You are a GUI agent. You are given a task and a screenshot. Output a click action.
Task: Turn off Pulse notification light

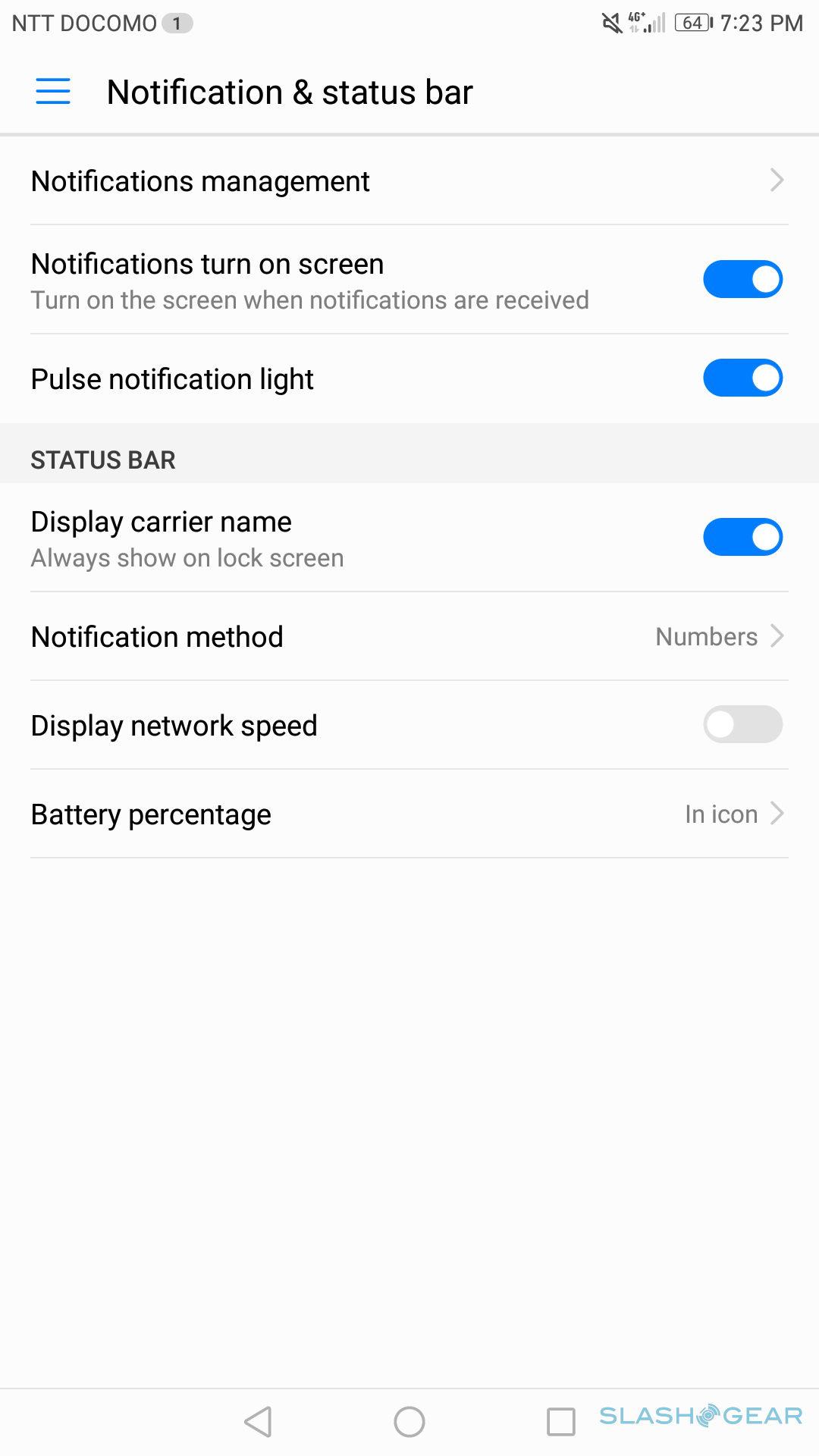coord(742,378)
